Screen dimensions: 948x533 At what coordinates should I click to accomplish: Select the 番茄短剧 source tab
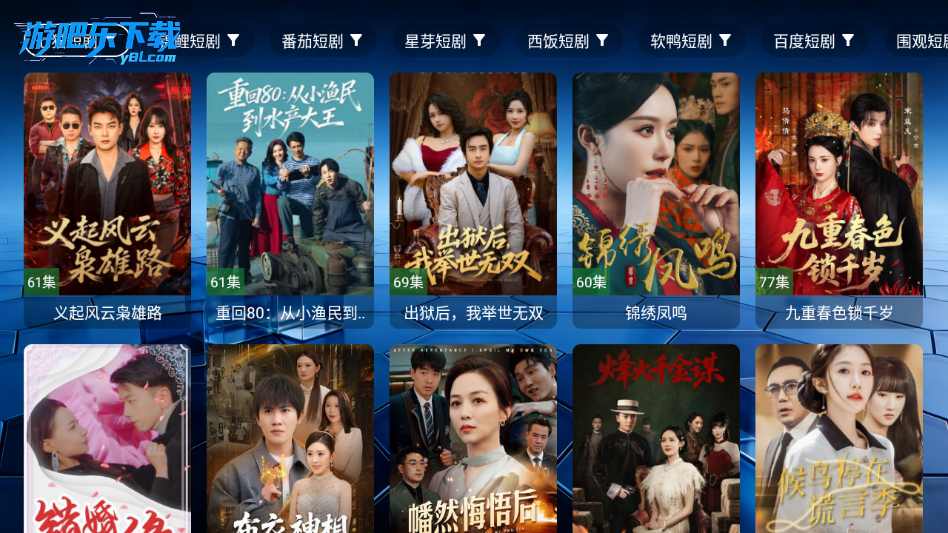(321, 41)
